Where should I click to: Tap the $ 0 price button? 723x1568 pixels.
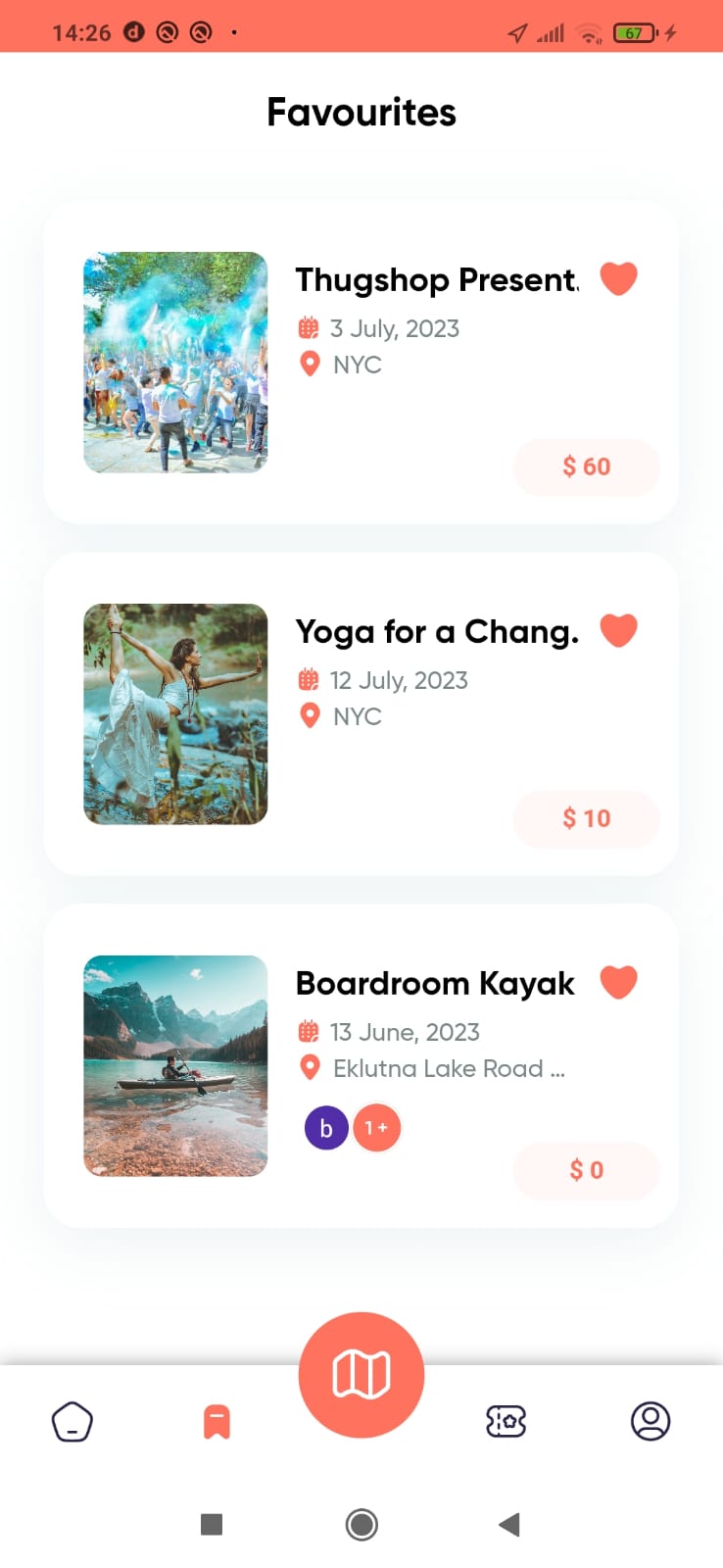pyautogui.click(x=586, y=1170)
